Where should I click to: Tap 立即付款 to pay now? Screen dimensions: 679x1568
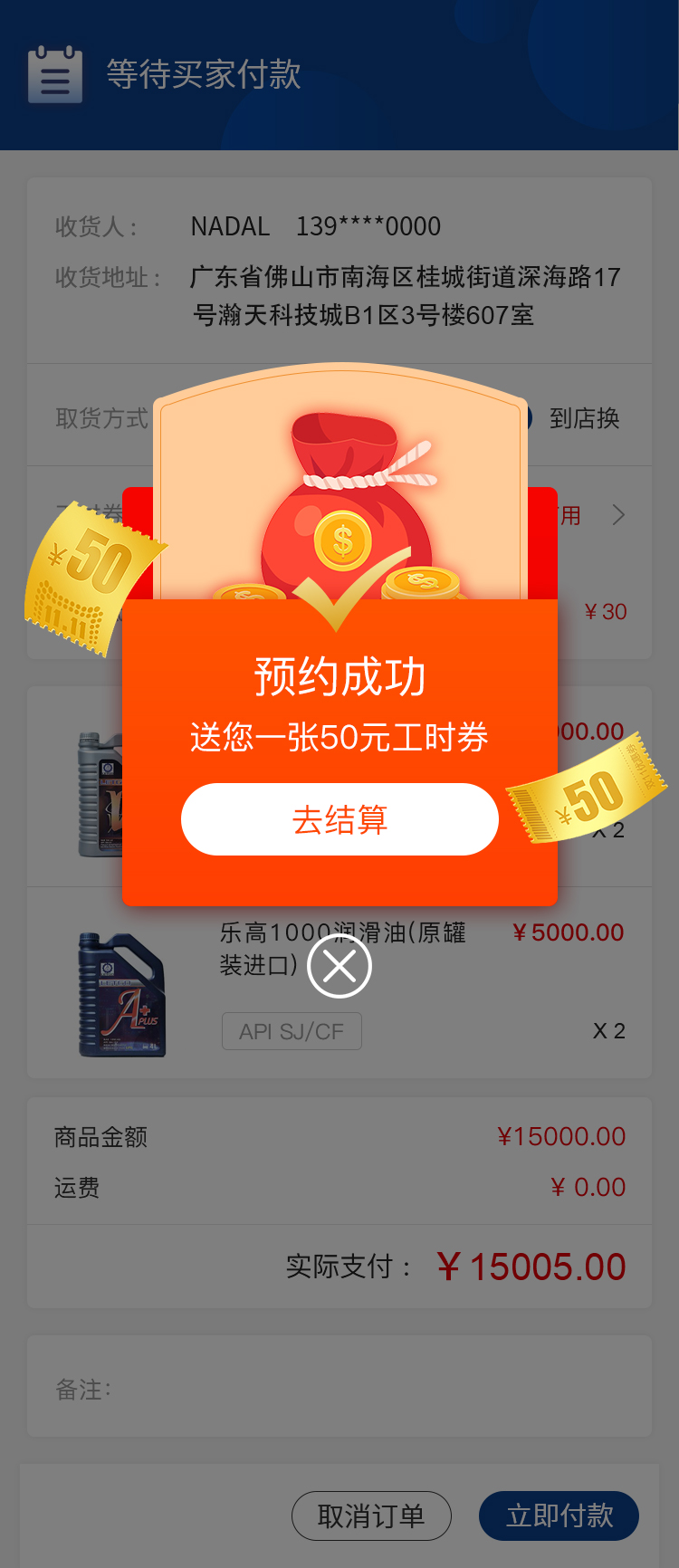559,1515
